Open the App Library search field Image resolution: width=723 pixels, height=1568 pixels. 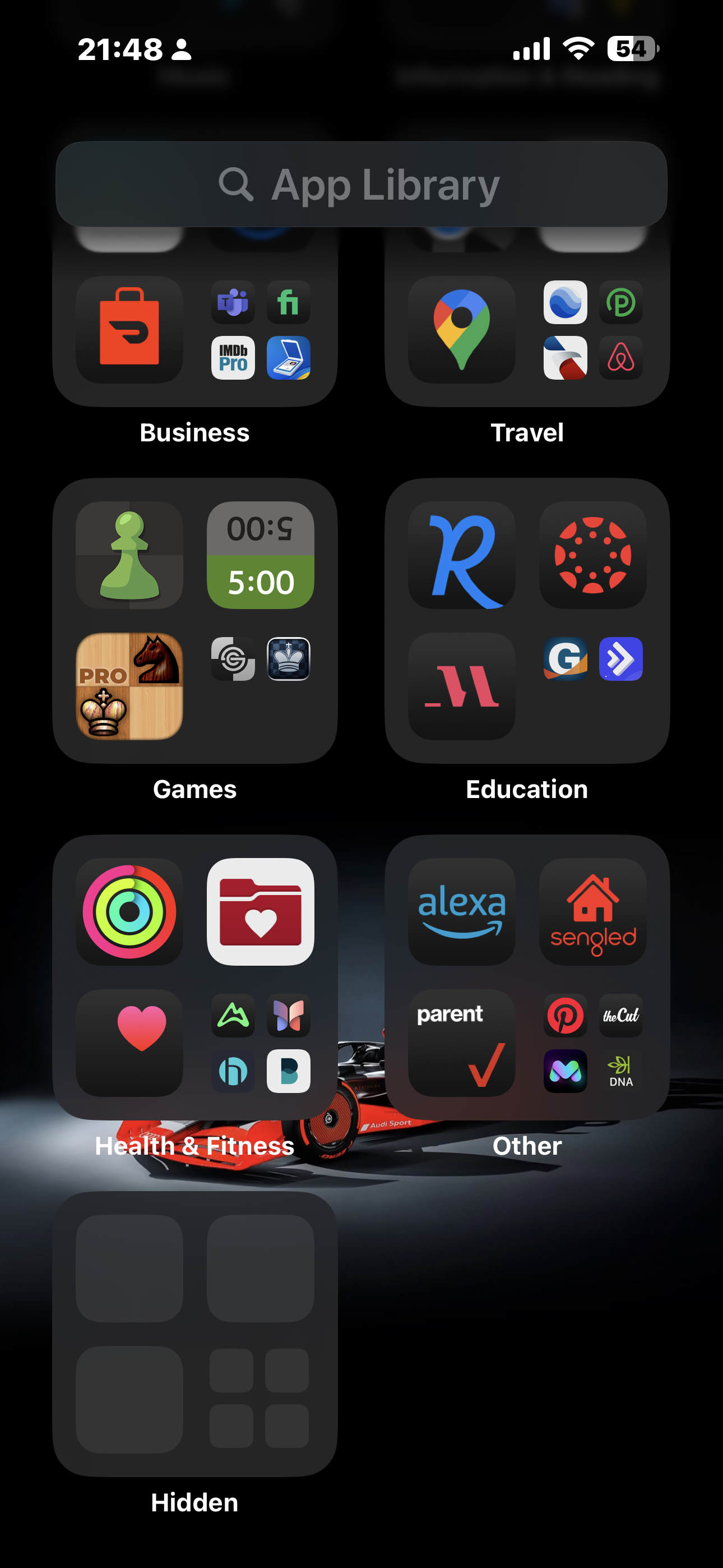pos(361,185)
